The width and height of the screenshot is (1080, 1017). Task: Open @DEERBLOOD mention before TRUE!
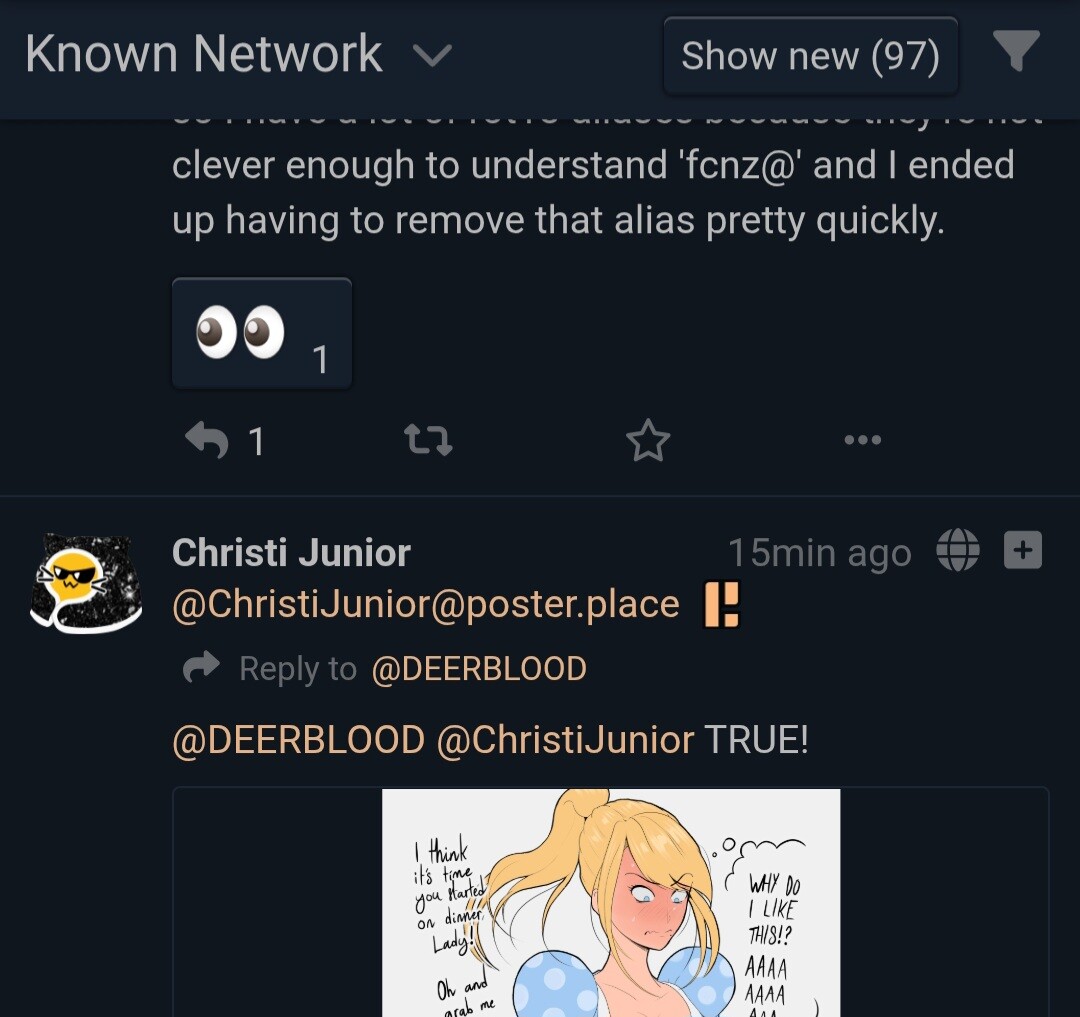click(298, 741)
